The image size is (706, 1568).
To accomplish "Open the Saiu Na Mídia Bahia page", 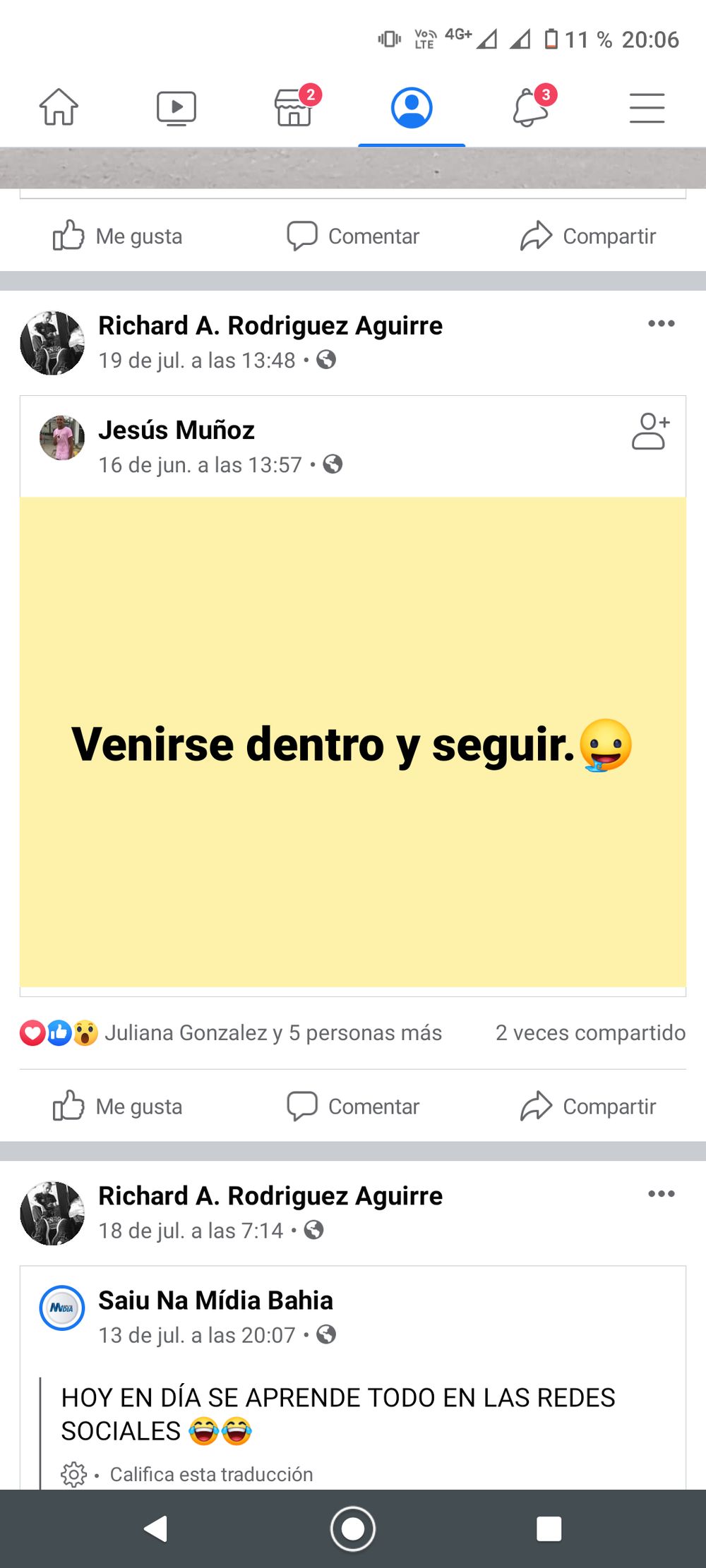I will [x=215, y=1301].
